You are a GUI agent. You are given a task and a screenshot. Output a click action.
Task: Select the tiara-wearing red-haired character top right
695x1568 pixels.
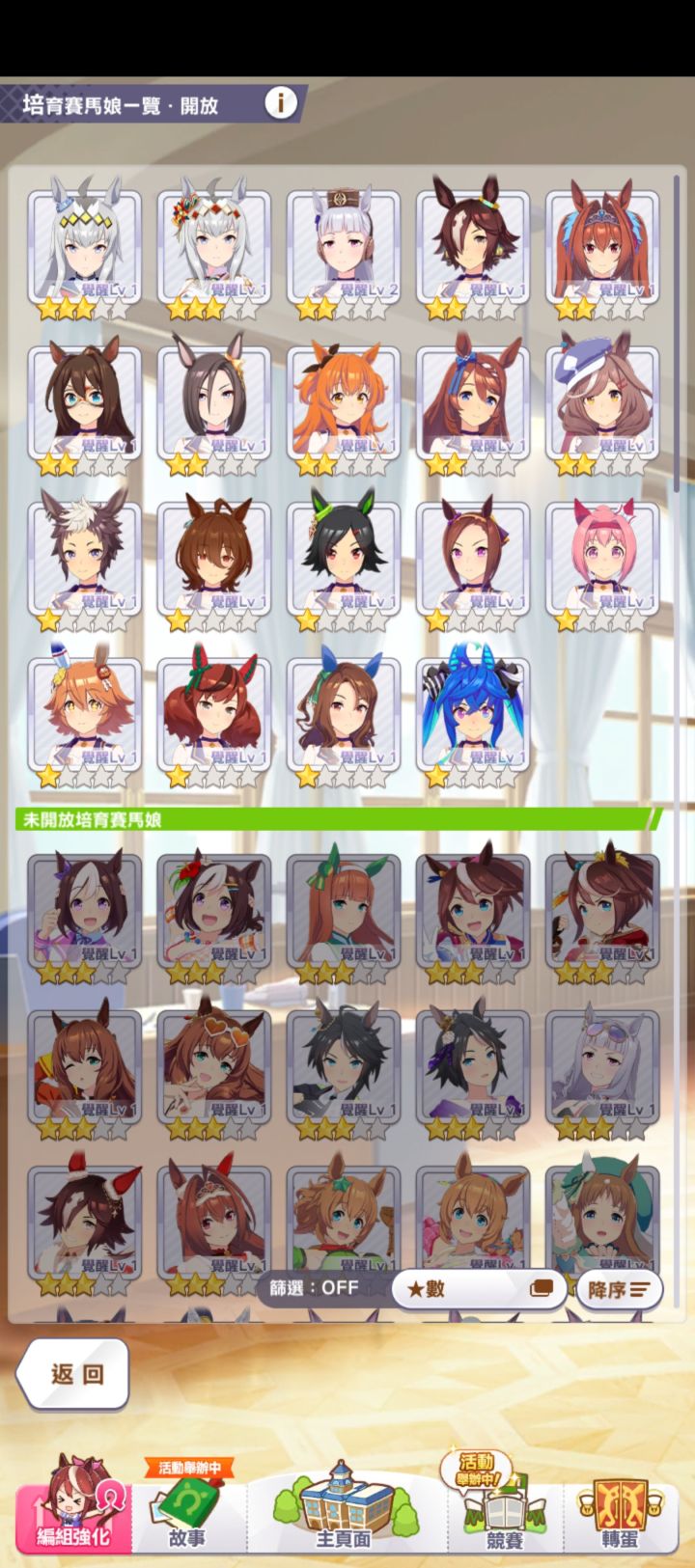603,243
